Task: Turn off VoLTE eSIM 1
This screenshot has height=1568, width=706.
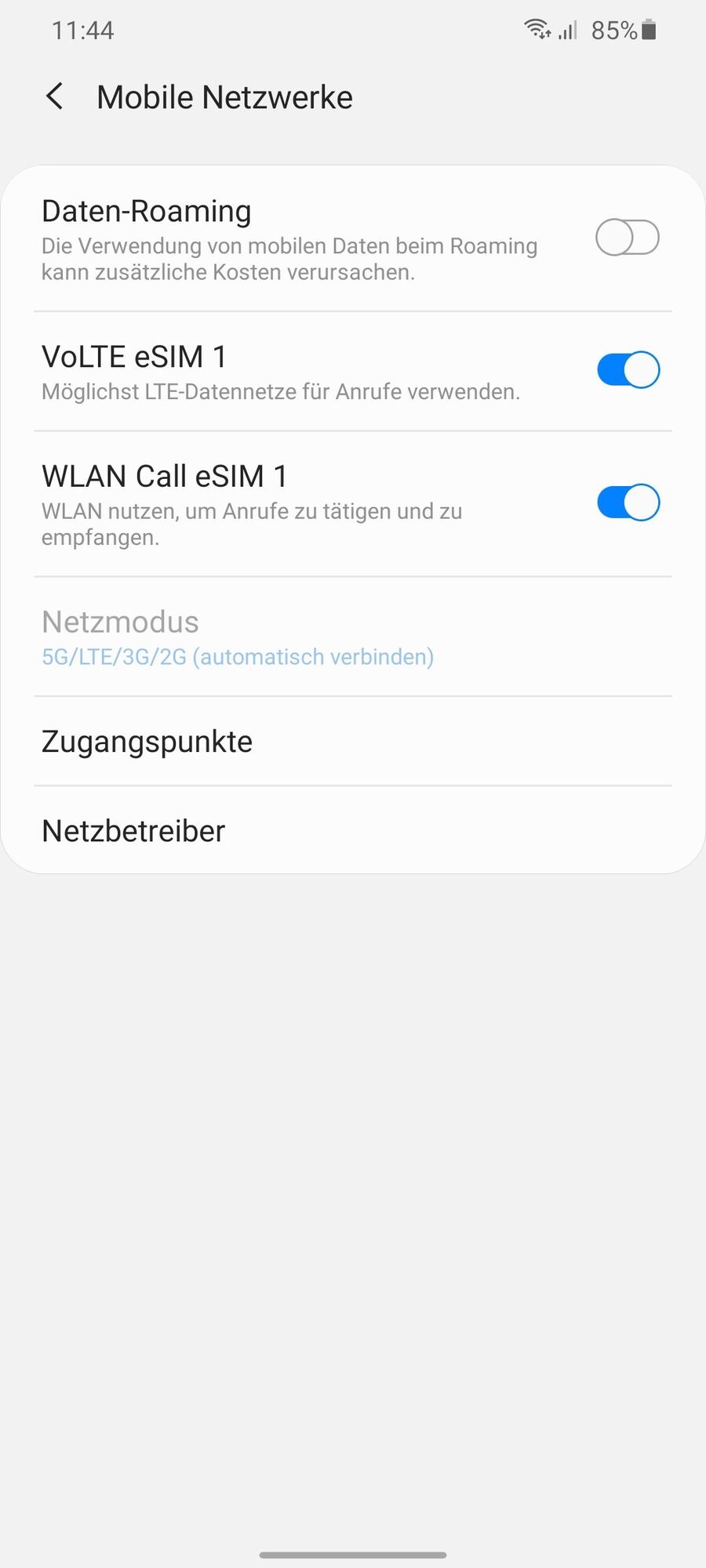Action: tap(628, 370)
